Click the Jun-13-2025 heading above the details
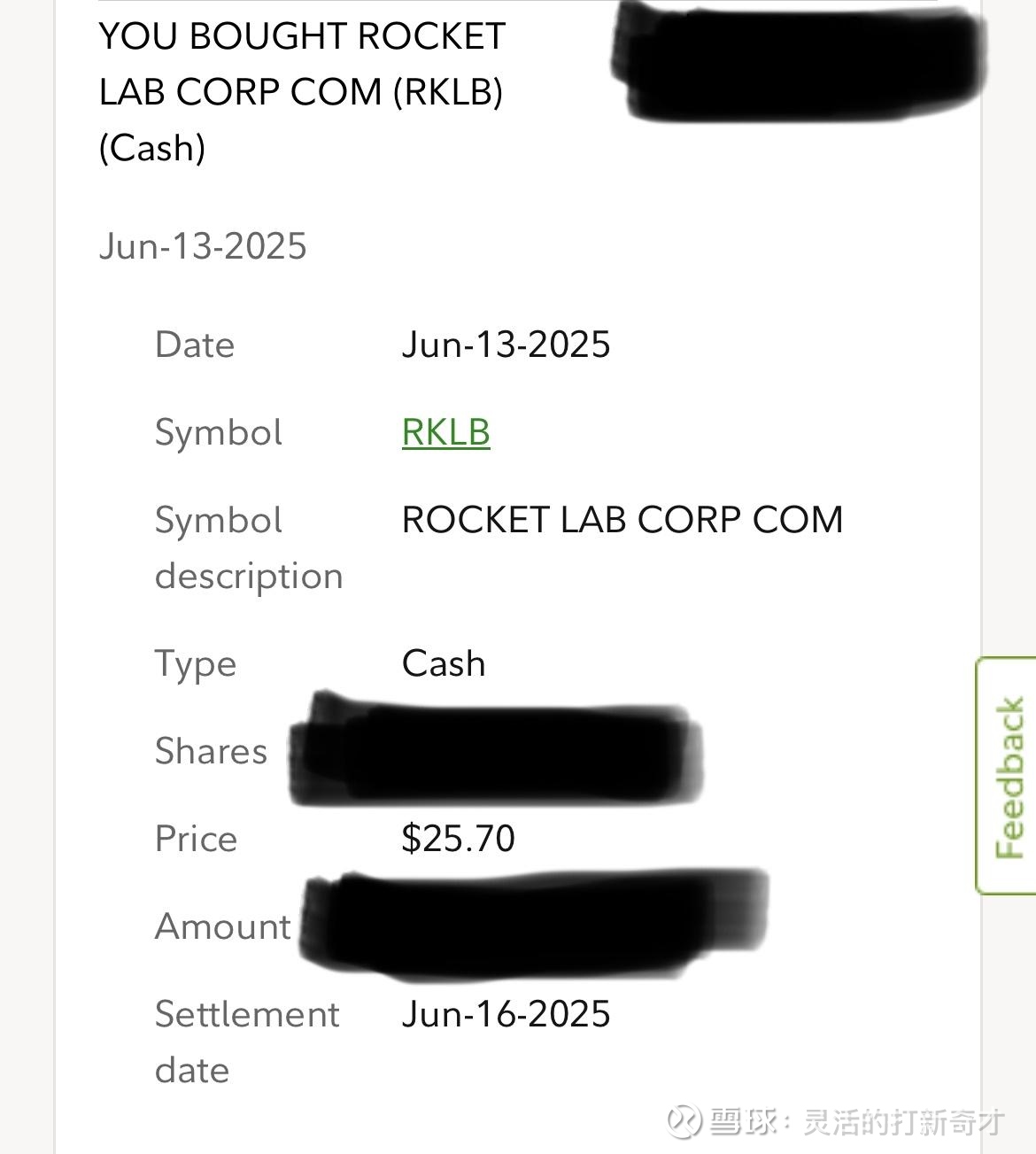This screenshot has height=1154, width=1036. 205,246
